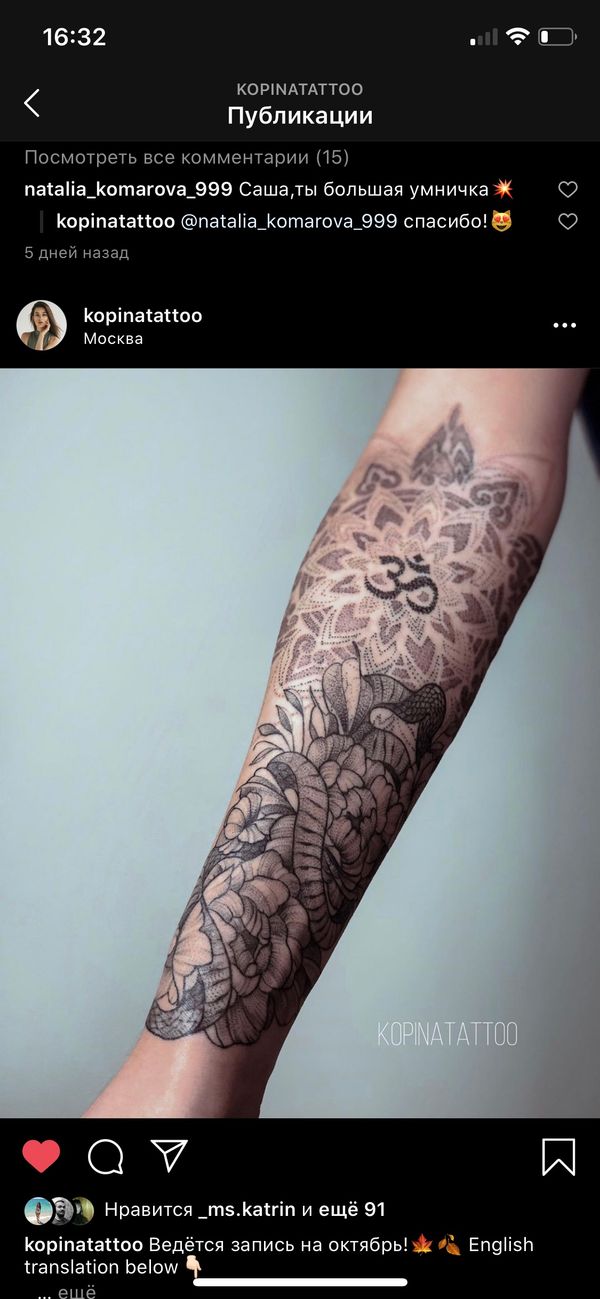Go back using the top-left arrow
Screen dimensions: 600x1299
click(x=32, y=103)
